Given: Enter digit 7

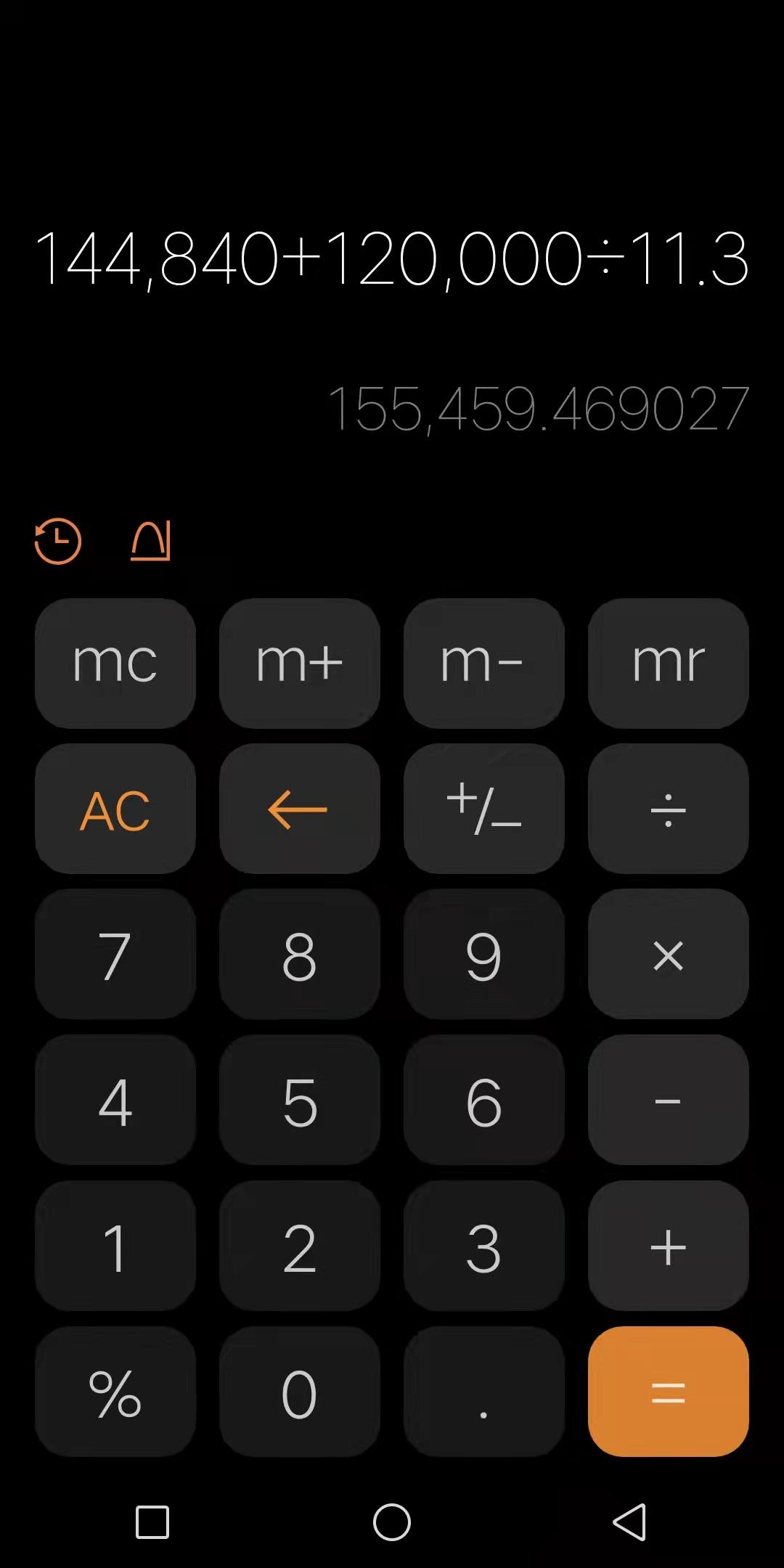Looking at the screenshot, I should pos(115,955).
